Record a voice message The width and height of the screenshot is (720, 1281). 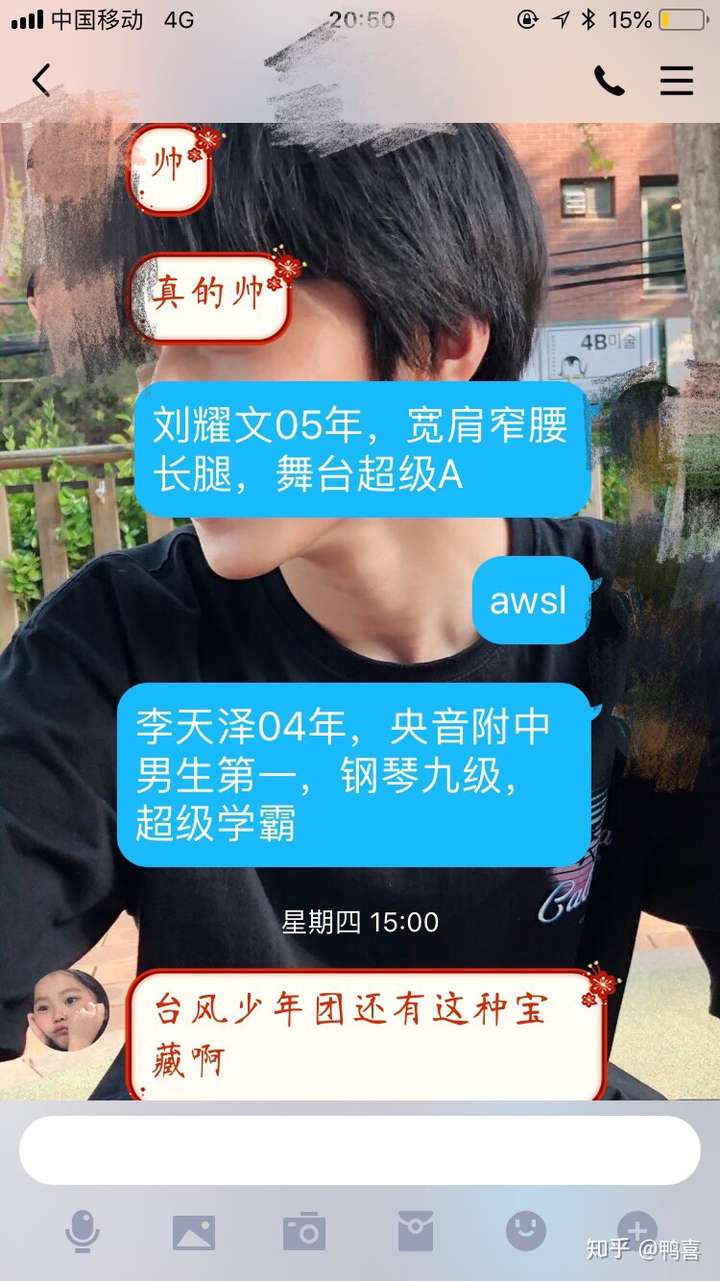[x=82, y=1231]
